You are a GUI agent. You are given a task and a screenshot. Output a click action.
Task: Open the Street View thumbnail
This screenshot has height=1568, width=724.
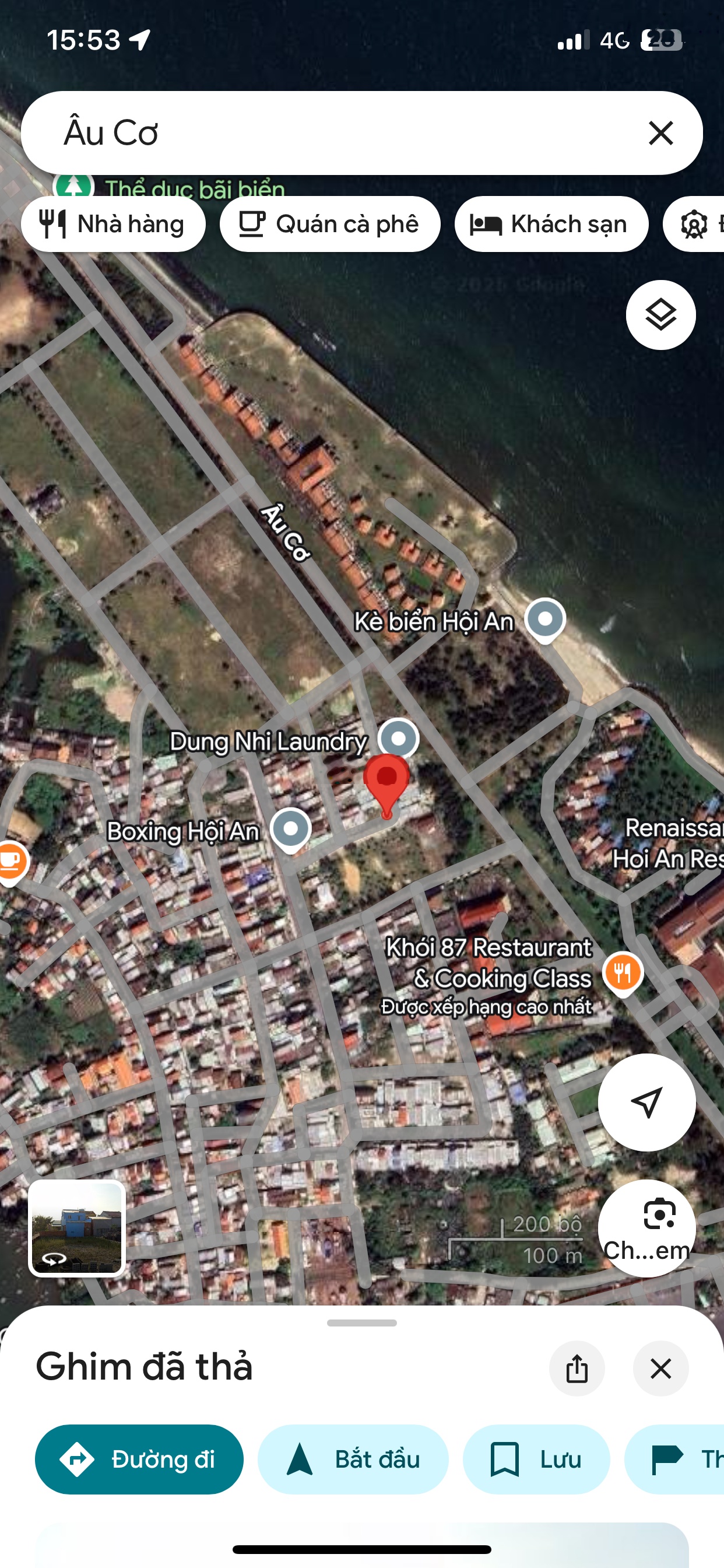point(77,1227)
